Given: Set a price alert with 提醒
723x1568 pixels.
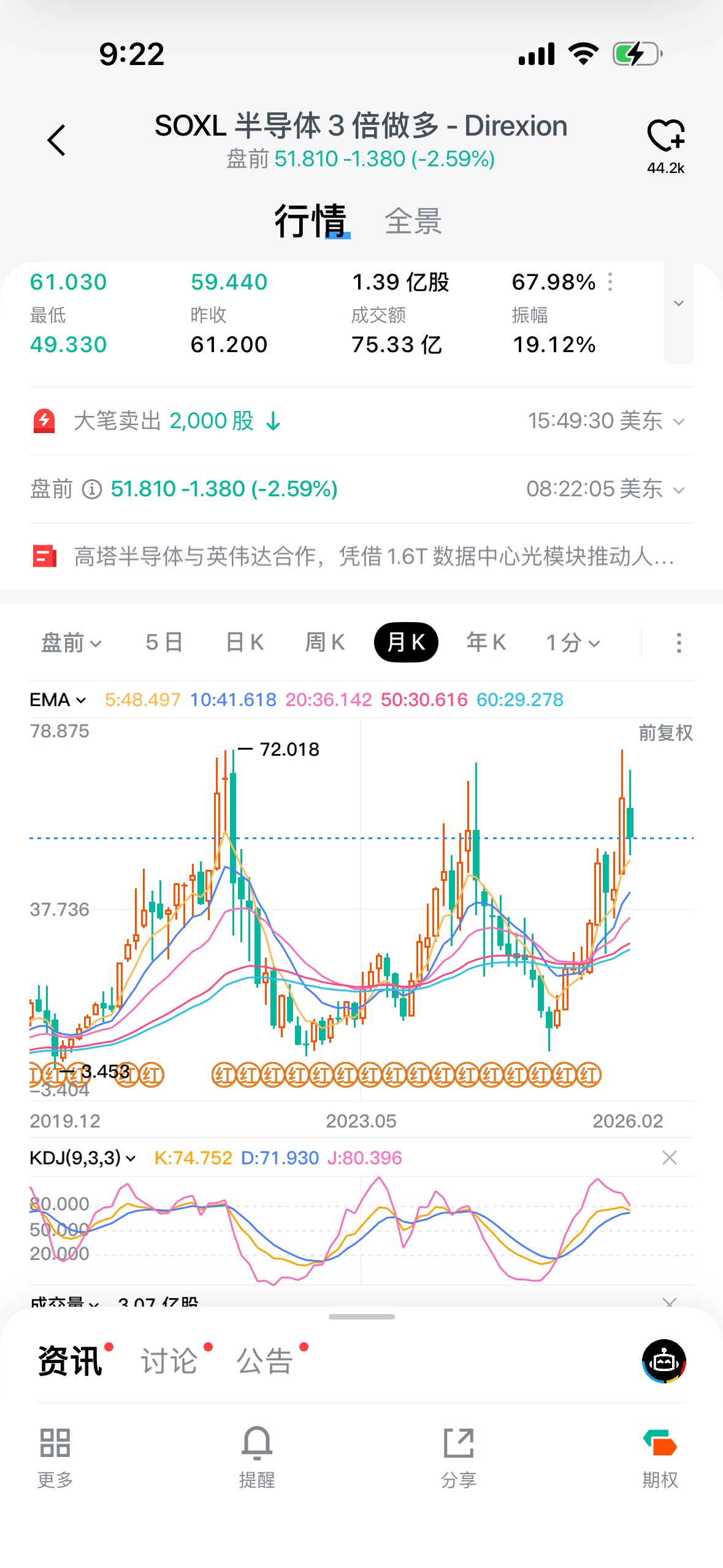Looking at the screenshot, I should (256, 1458).
